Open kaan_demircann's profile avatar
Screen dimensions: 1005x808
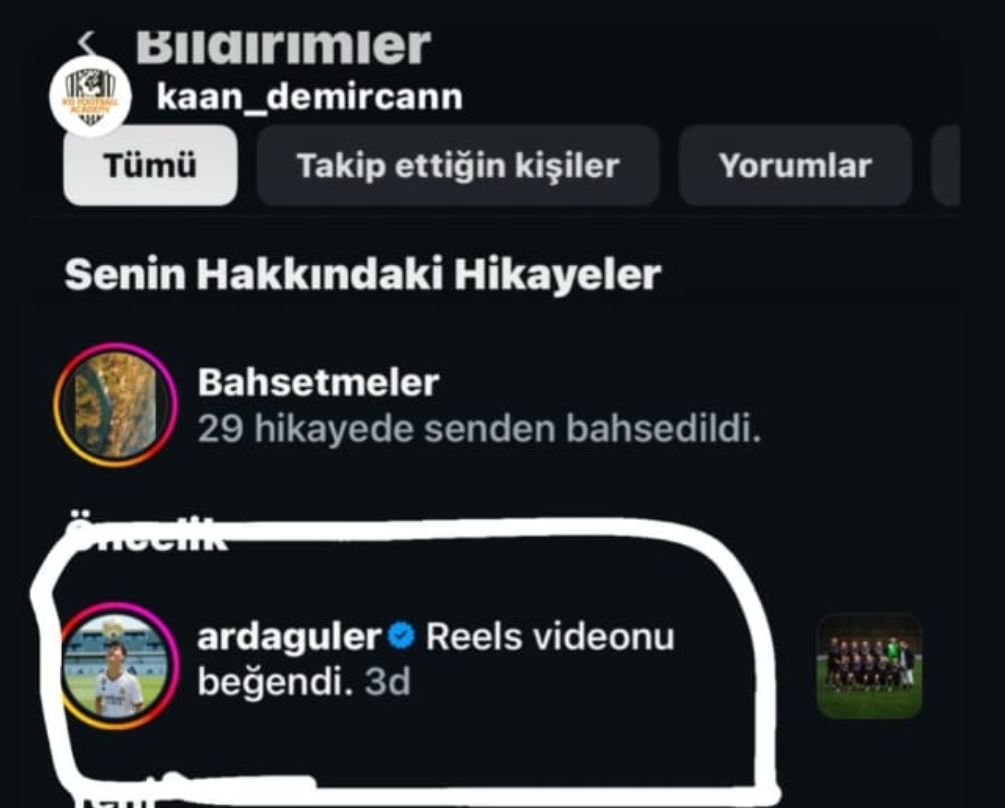coord(90,97)
